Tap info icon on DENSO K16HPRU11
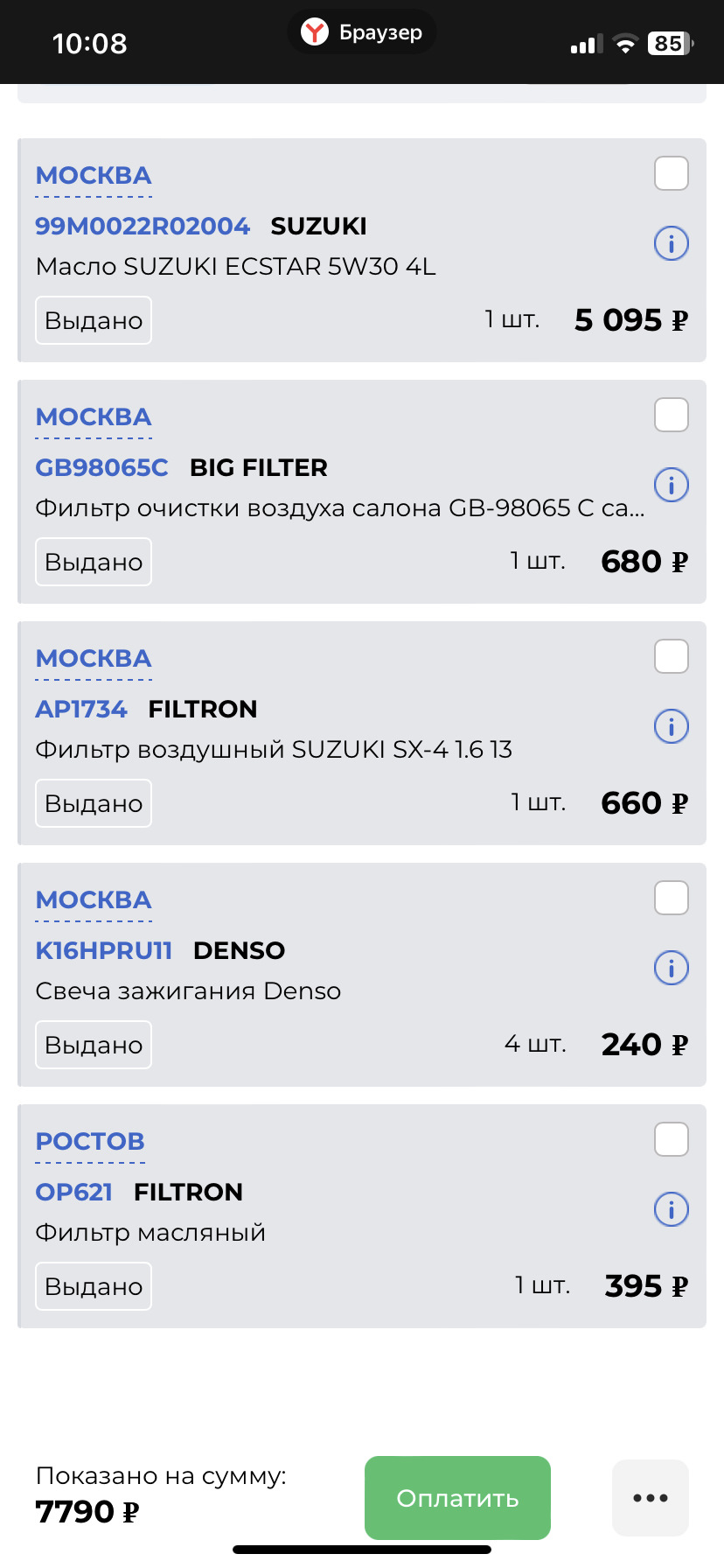724x1568 pixels. (672, 968)
